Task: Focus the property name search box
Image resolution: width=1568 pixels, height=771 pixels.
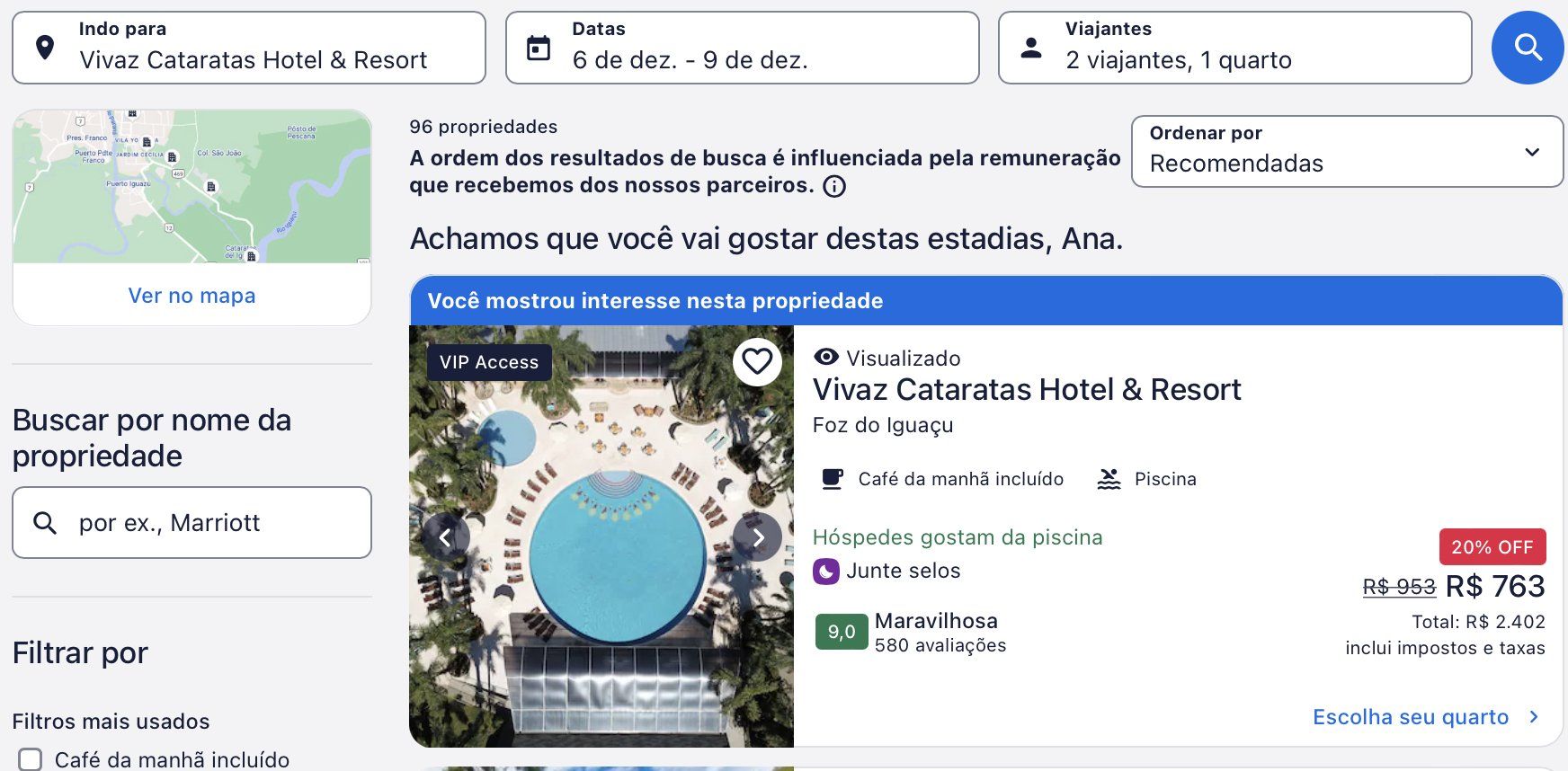Action: coord(192,523)
